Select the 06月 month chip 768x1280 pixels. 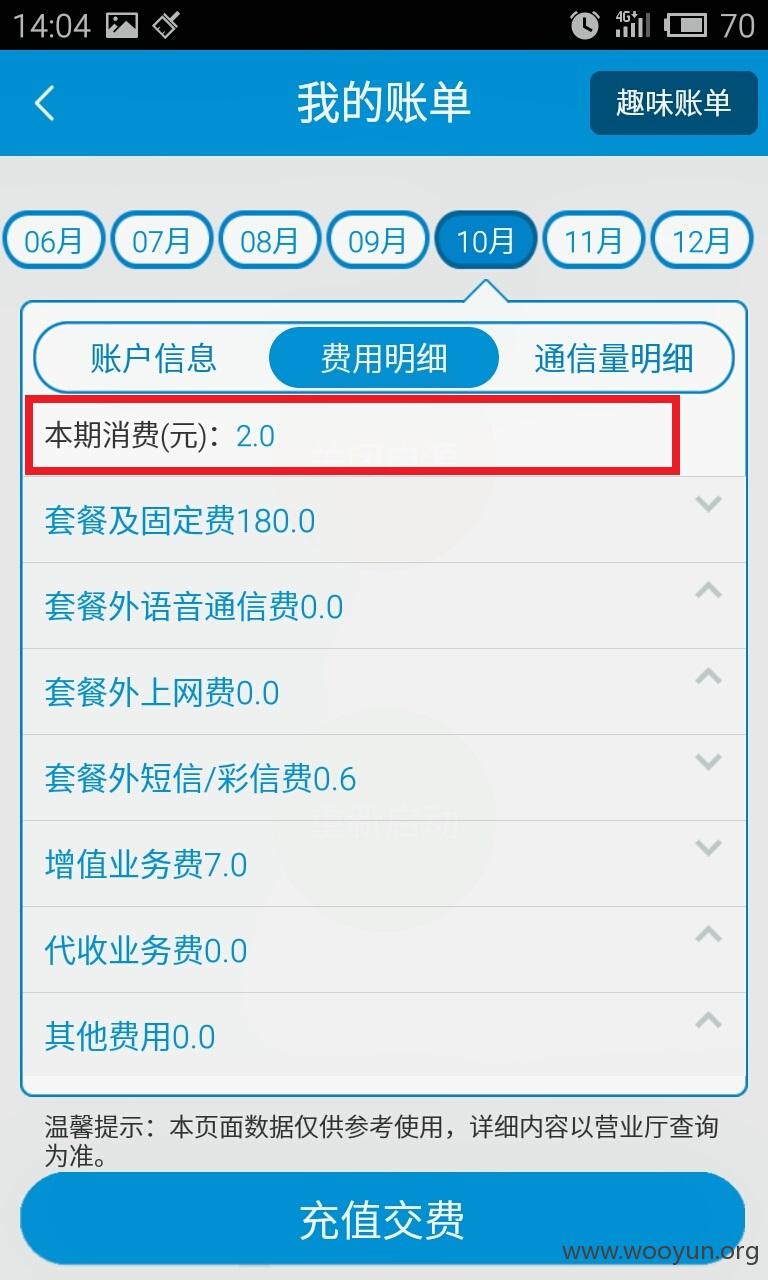(x=53, y=240)
